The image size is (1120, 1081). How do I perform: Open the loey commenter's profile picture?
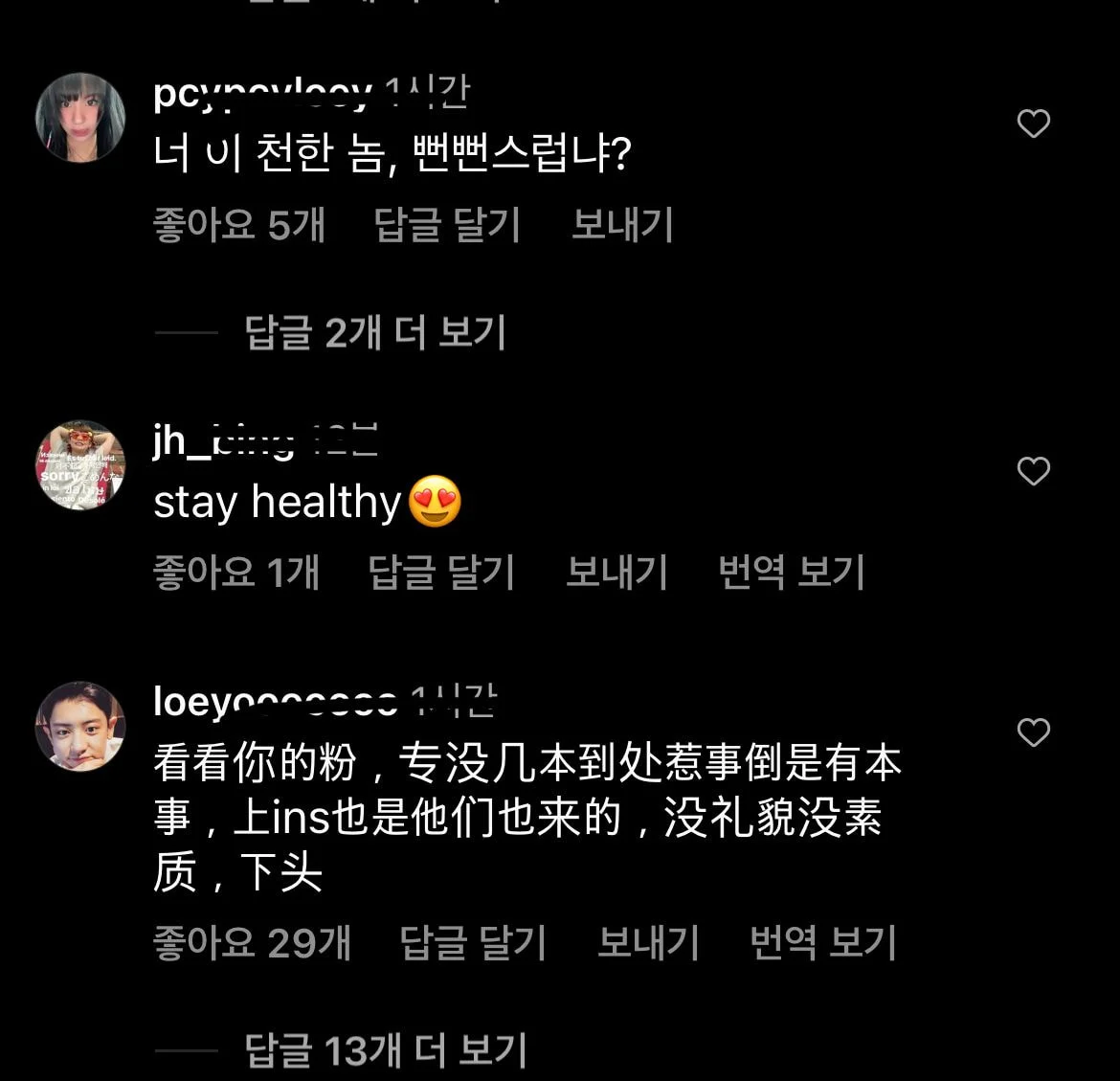80,727
